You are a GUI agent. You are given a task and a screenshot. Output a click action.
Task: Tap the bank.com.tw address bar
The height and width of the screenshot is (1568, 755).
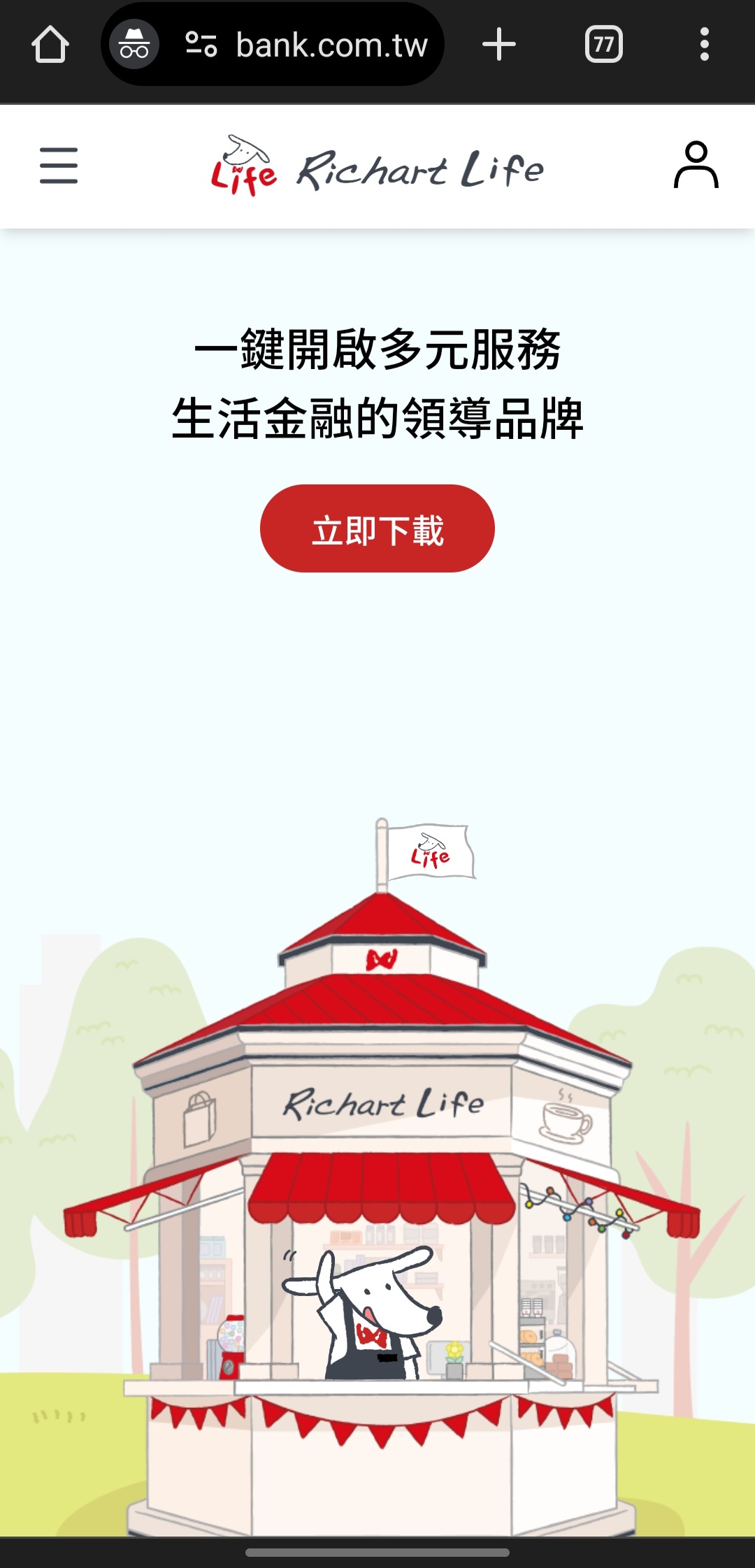tap(331, 45)
